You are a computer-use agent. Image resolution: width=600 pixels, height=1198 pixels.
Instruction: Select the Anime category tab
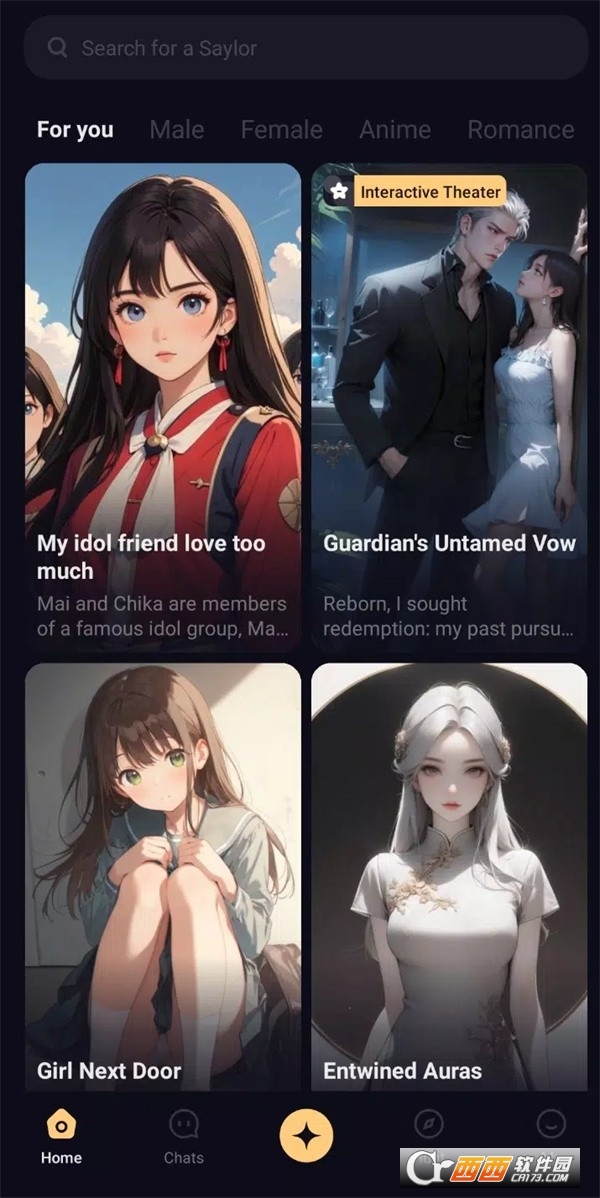pyautogui.click(x=395, y=130)
